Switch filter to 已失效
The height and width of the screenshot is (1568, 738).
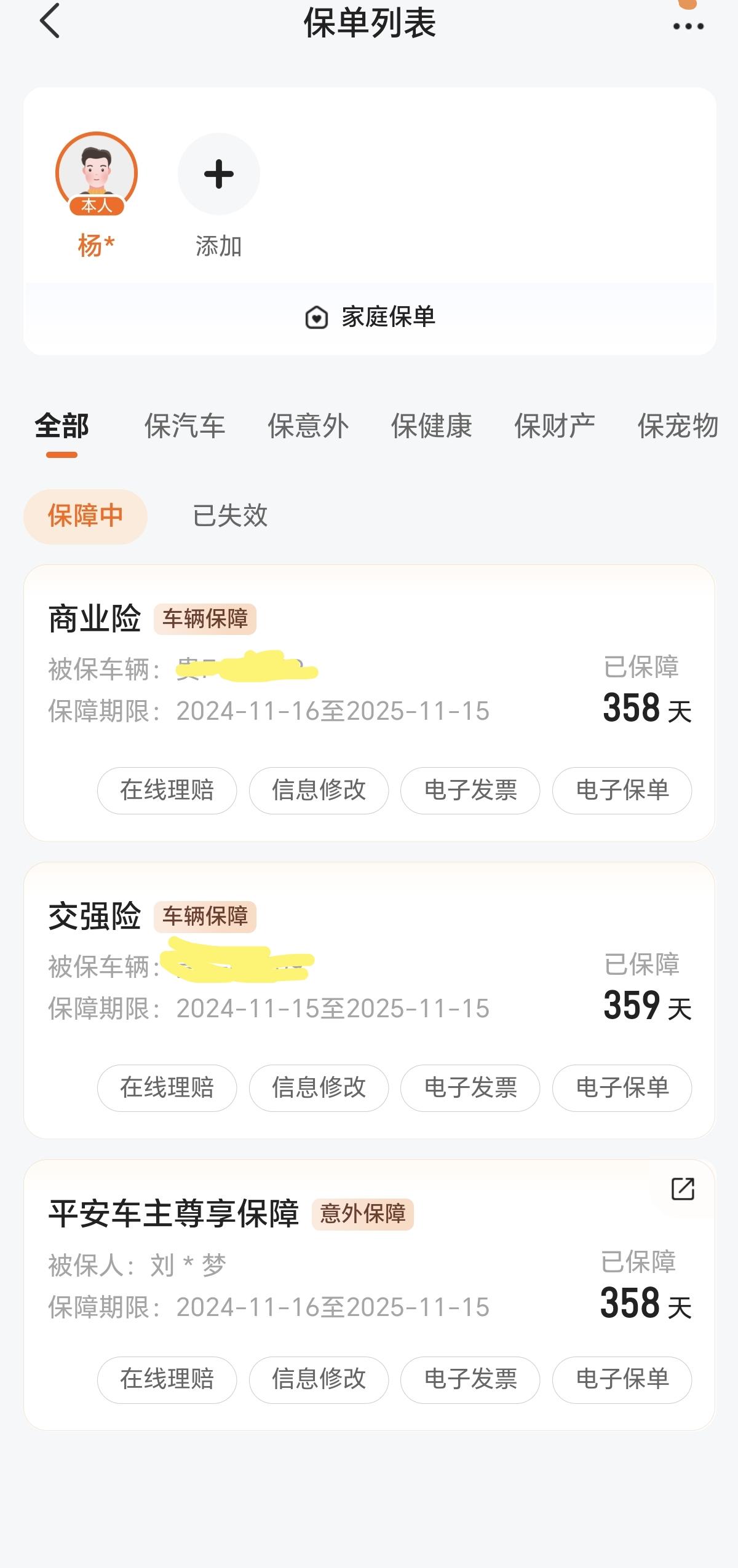(x=229, y=517)
